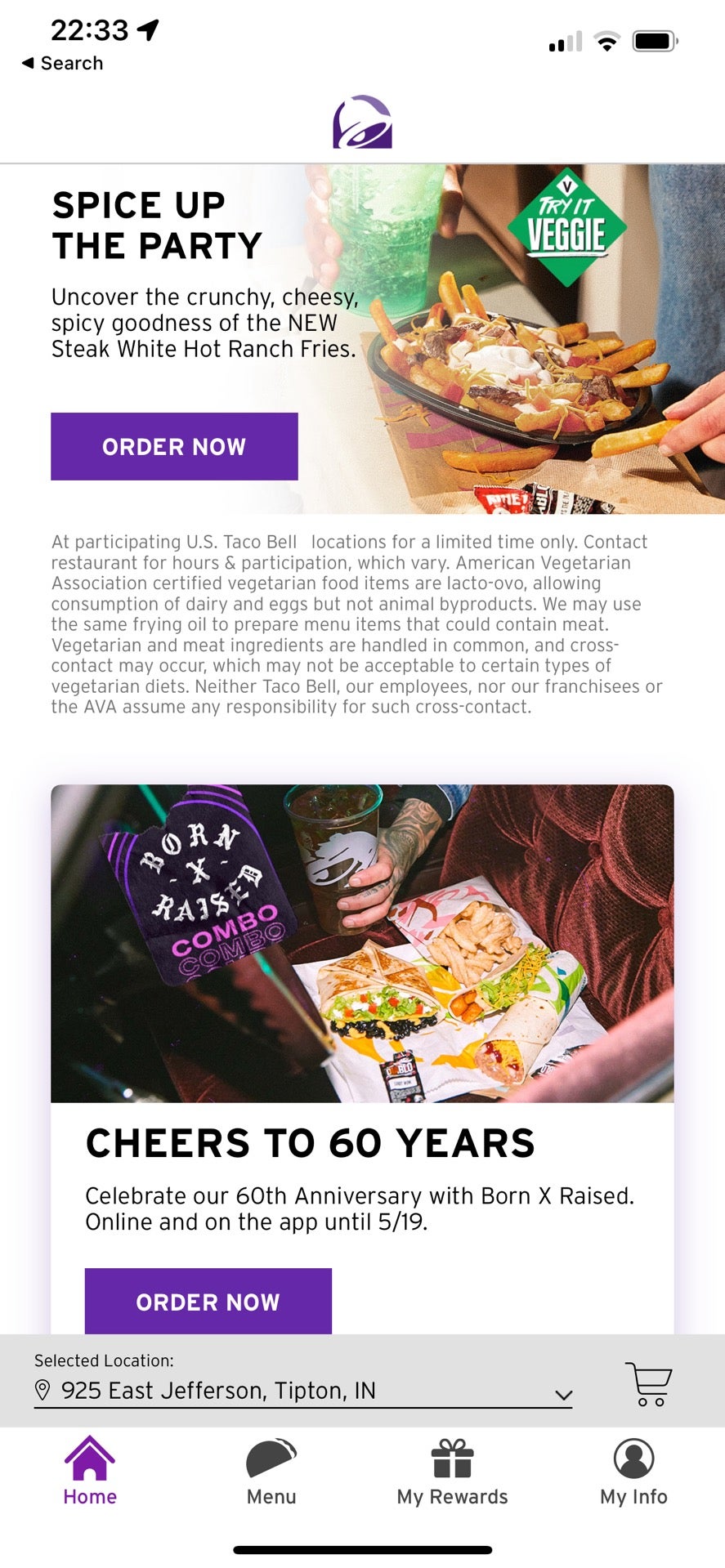Open the My Info tab
This screenshot has width=725, height=1568.
tap(633, 1472)
